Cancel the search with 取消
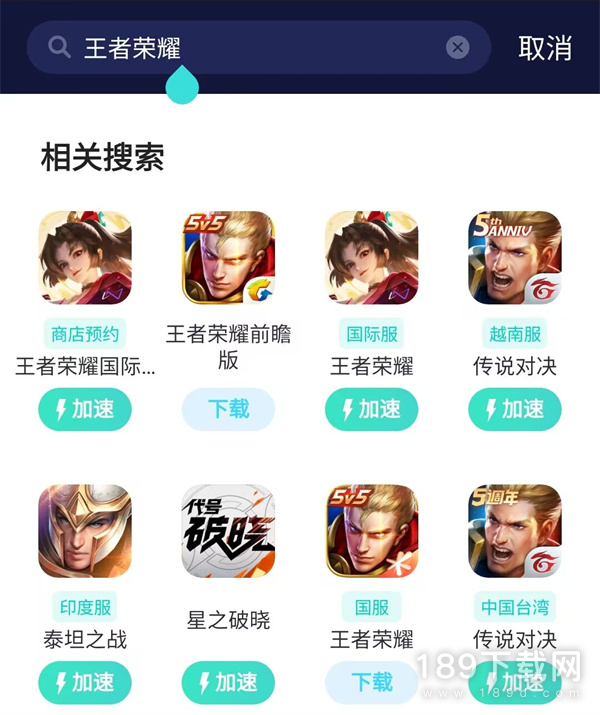The image size is (600, 715). click(x=545, y=47)
